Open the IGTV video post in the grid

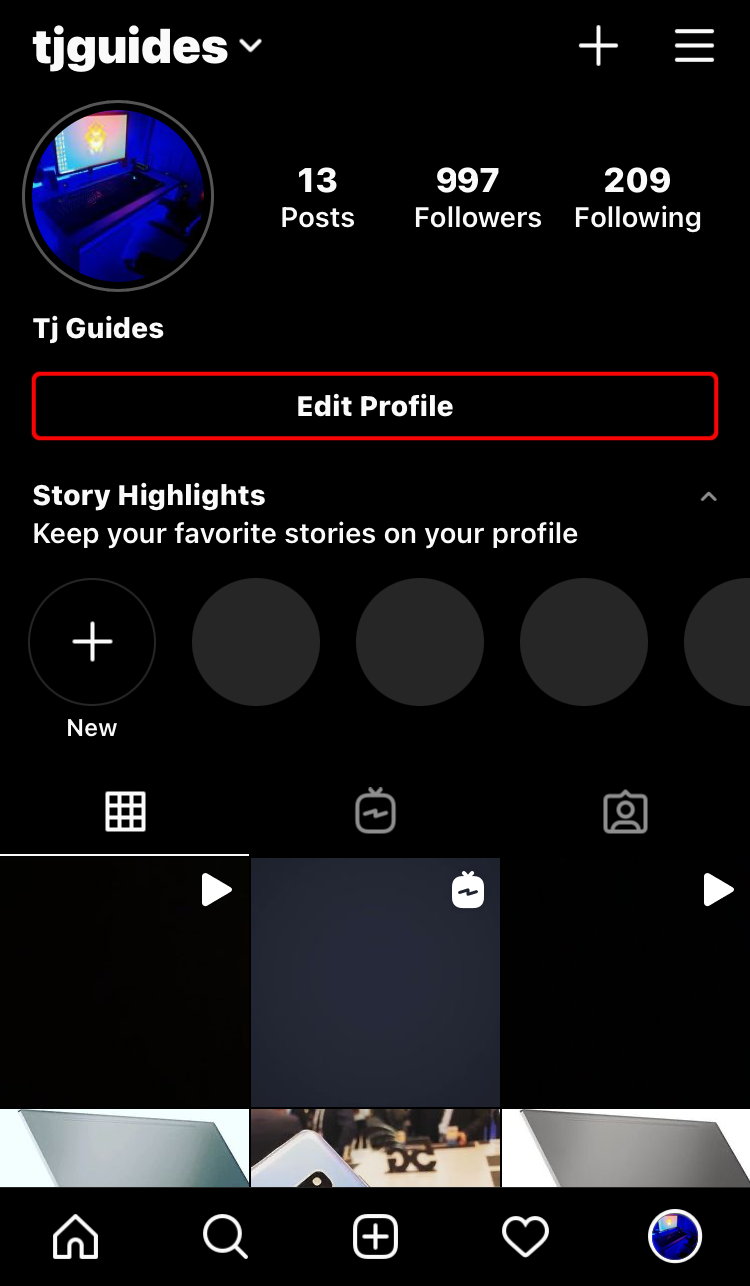[375, 982]
